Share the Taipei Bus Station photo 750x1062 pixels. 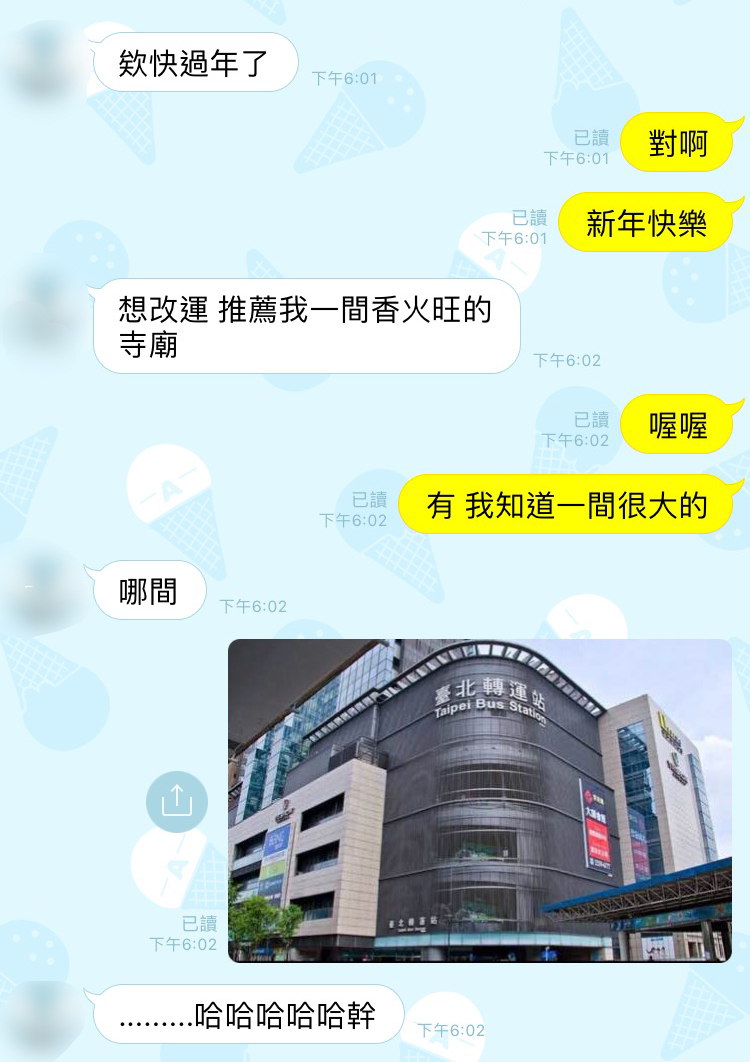coord(177,801)
